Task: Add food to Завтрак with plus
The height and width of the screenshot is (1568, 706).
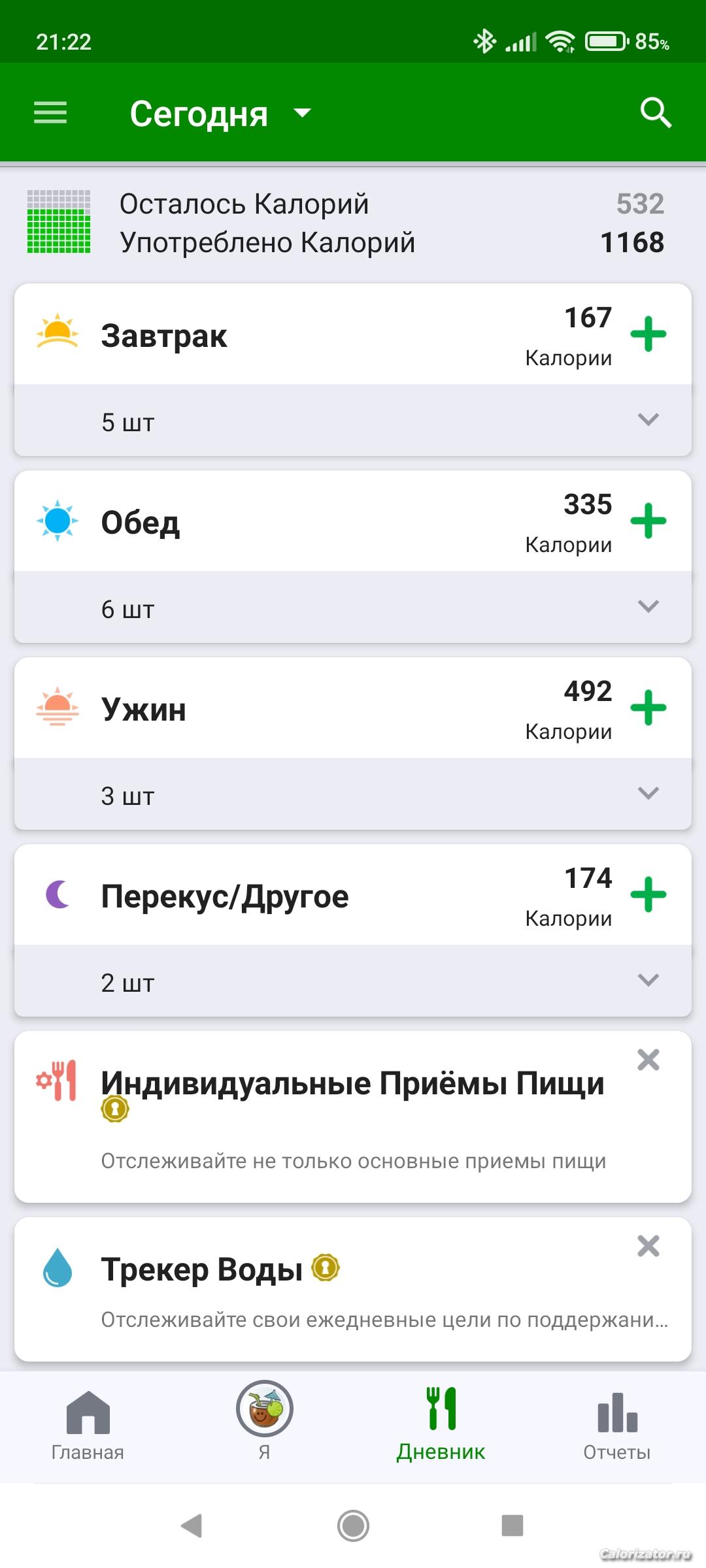Action: click(648, 335)
